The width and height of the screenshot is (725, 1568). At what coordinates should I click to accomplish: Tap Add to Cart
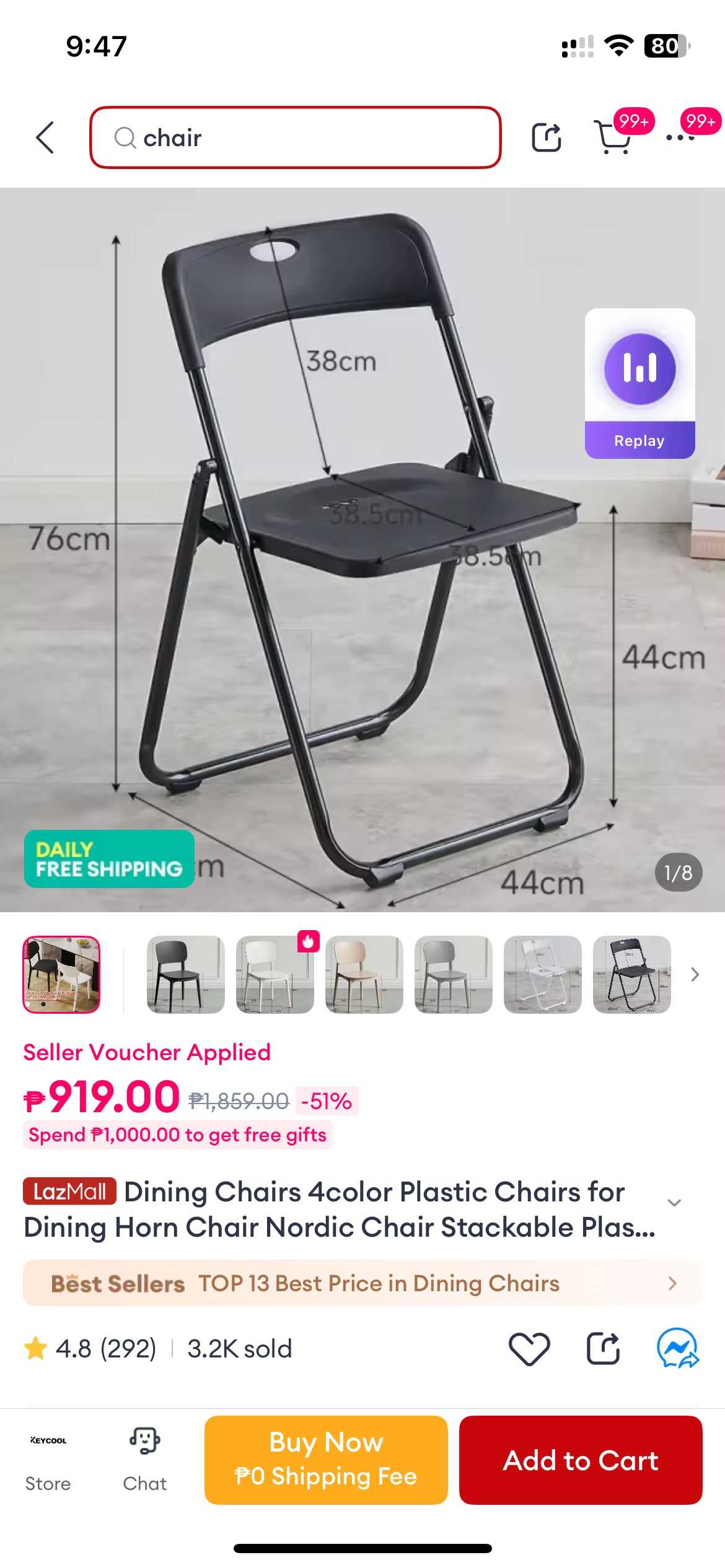pos(581,1460)
